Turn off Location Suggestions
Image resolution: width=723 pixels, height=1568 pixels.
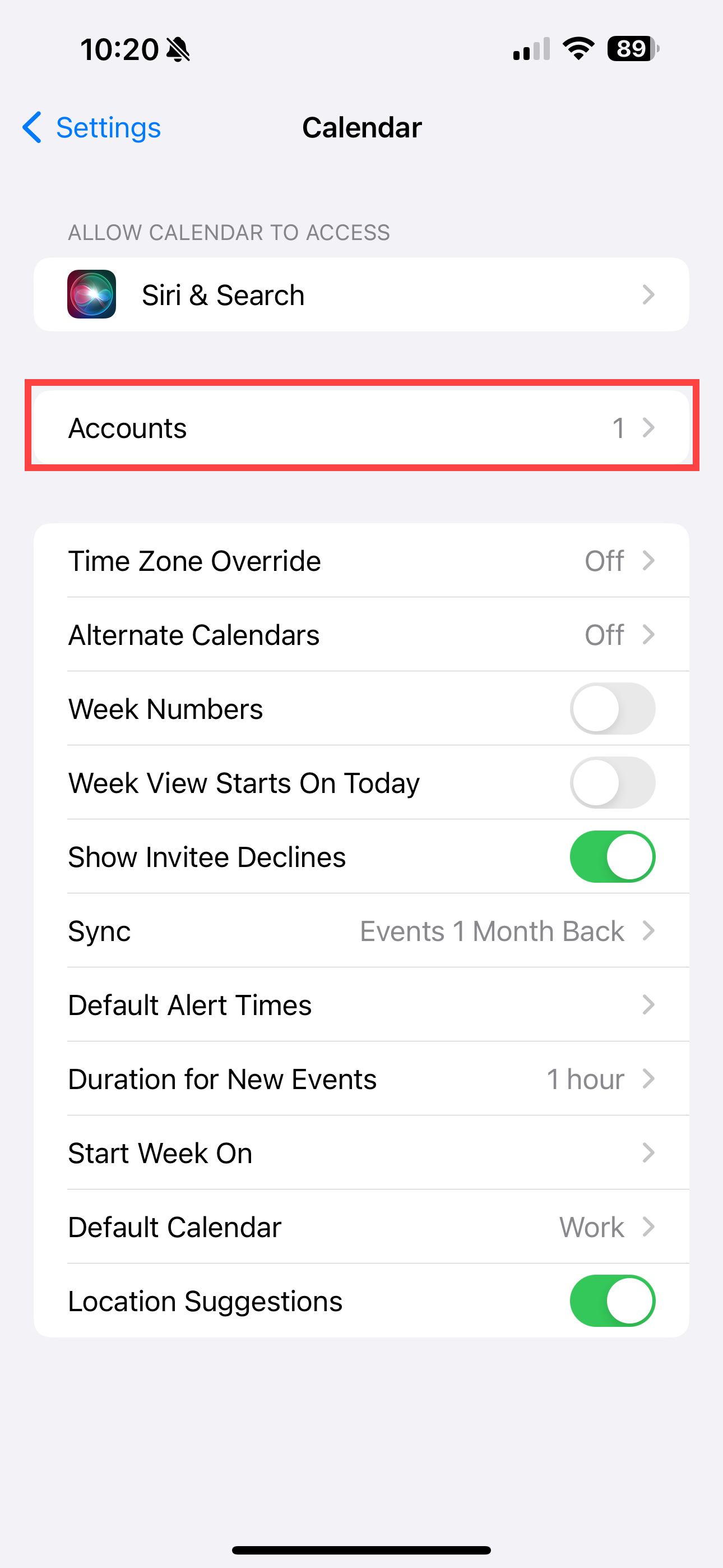(611, 1301)
